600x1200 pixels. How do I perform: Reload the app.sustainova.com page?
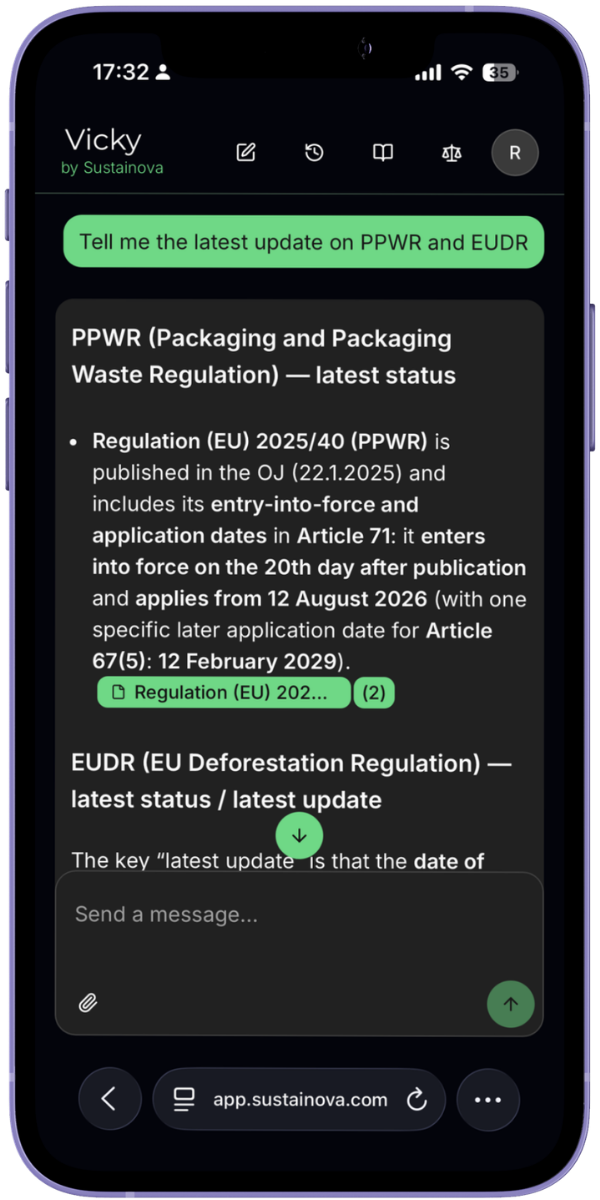(x=416, y=1100)
